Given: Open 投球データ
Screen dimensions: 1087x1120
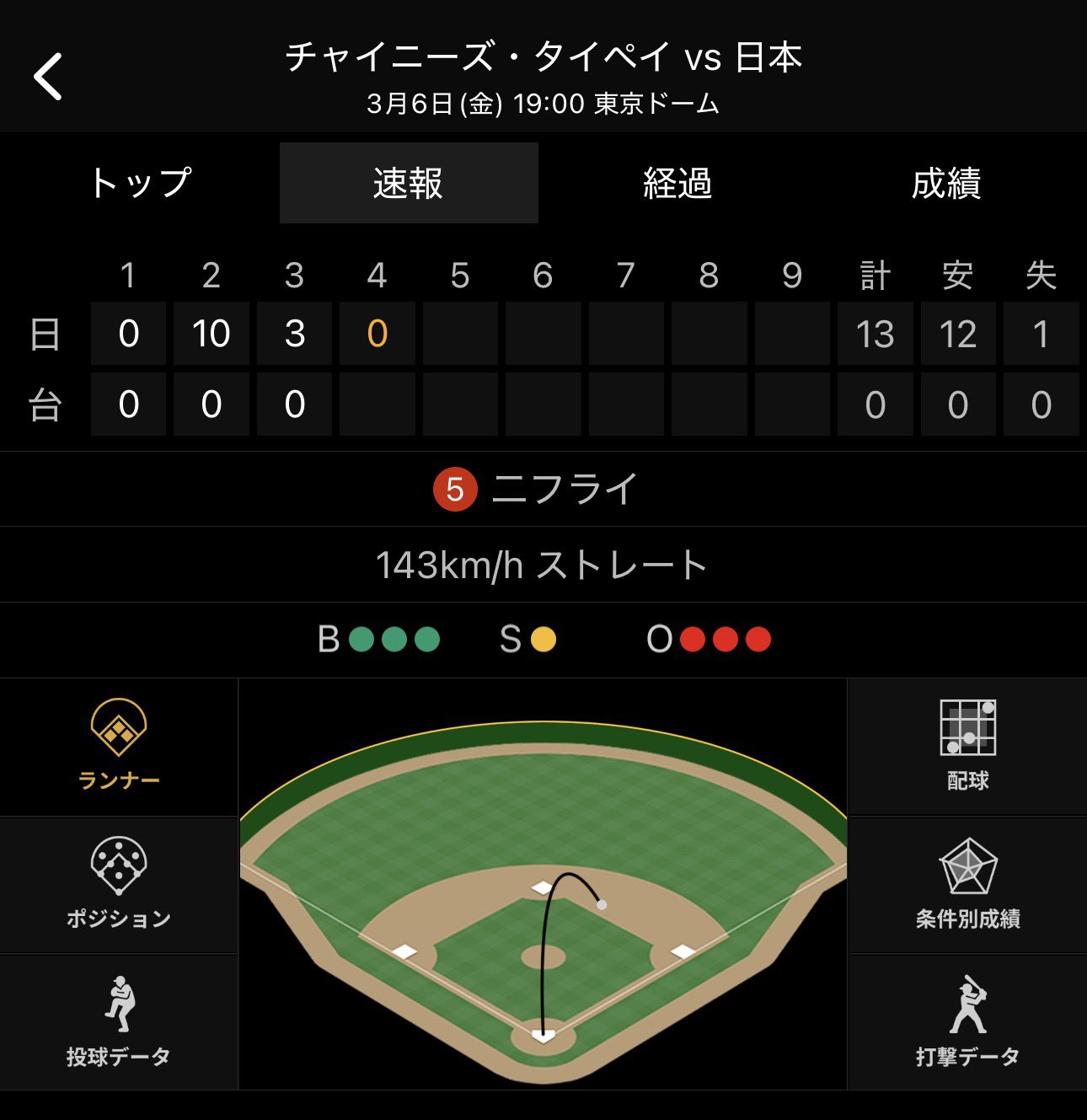Looking at the screenshot, I should click(x=119, y=1022).
